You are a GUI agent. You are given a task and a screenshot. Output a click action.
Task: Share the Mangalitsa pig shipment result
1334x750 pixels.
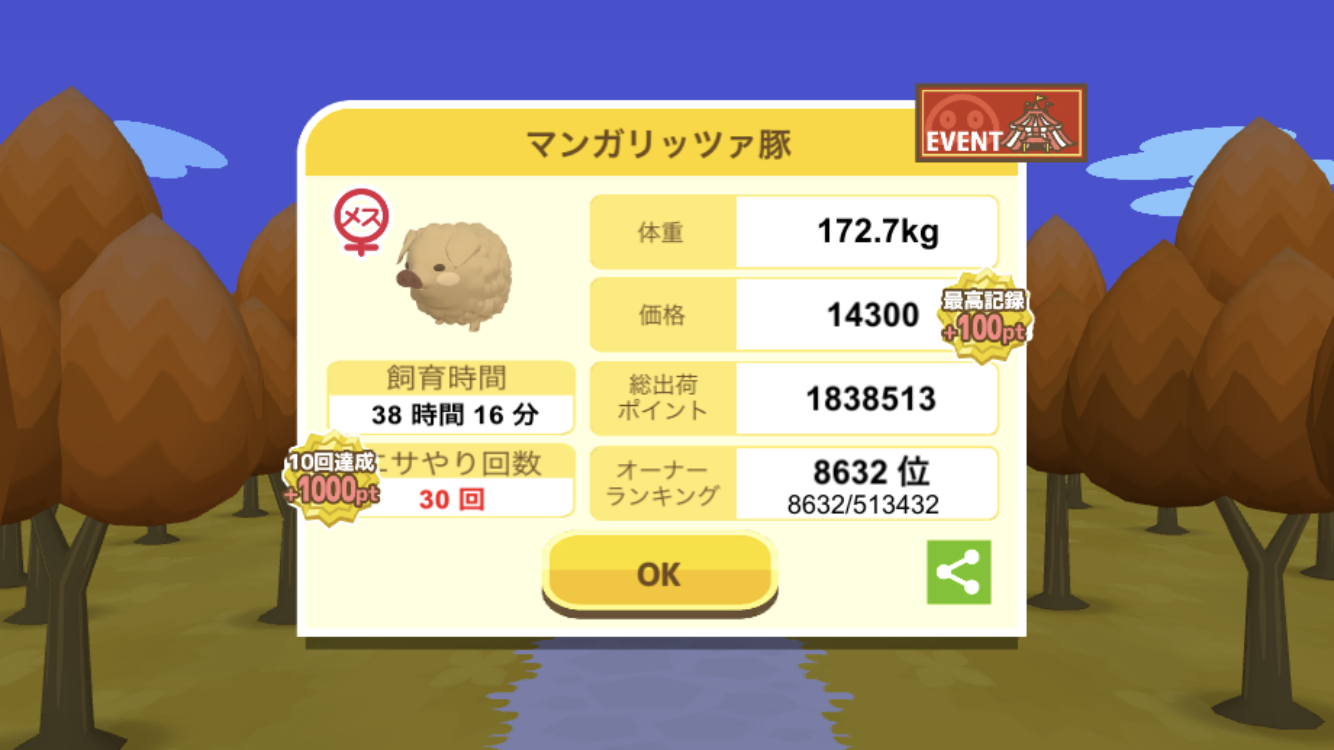[x=958, y=572]
